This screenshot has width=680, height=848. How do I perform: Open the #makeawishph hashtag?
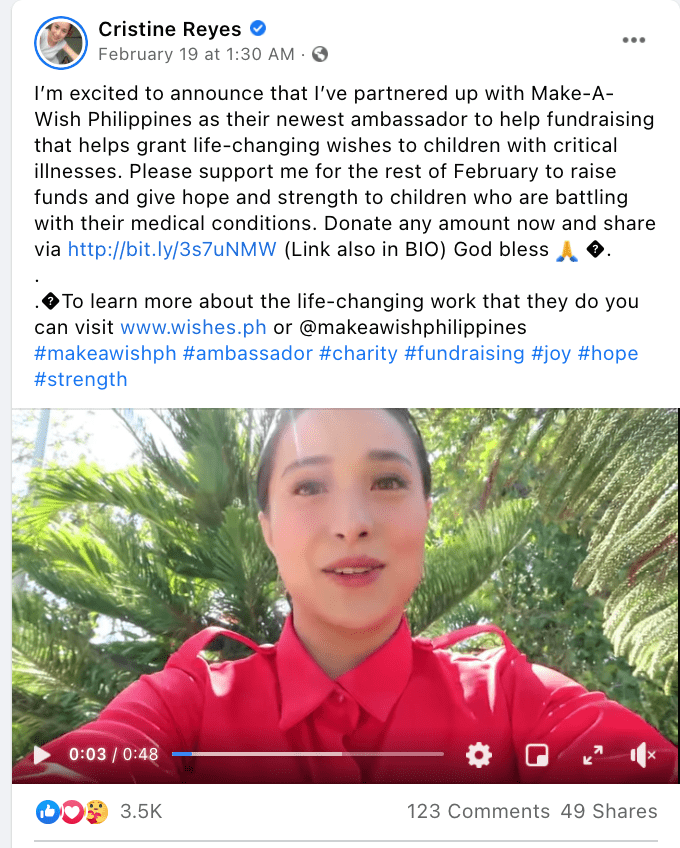point(105,353)
